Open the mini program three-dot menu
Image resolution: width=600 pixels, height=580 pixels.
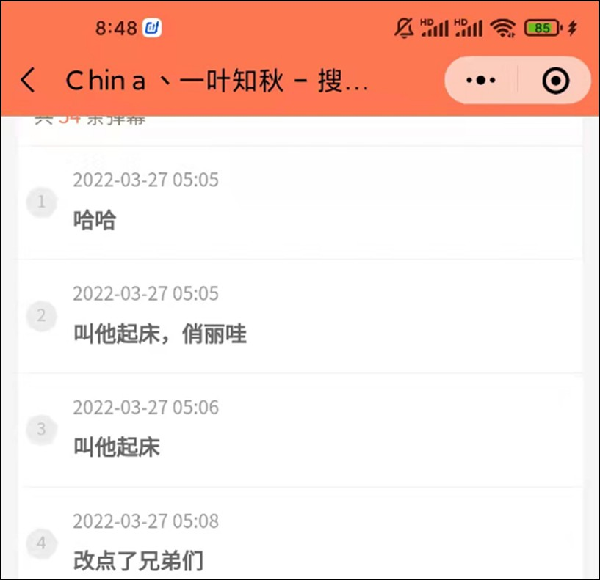click(482, 81)
